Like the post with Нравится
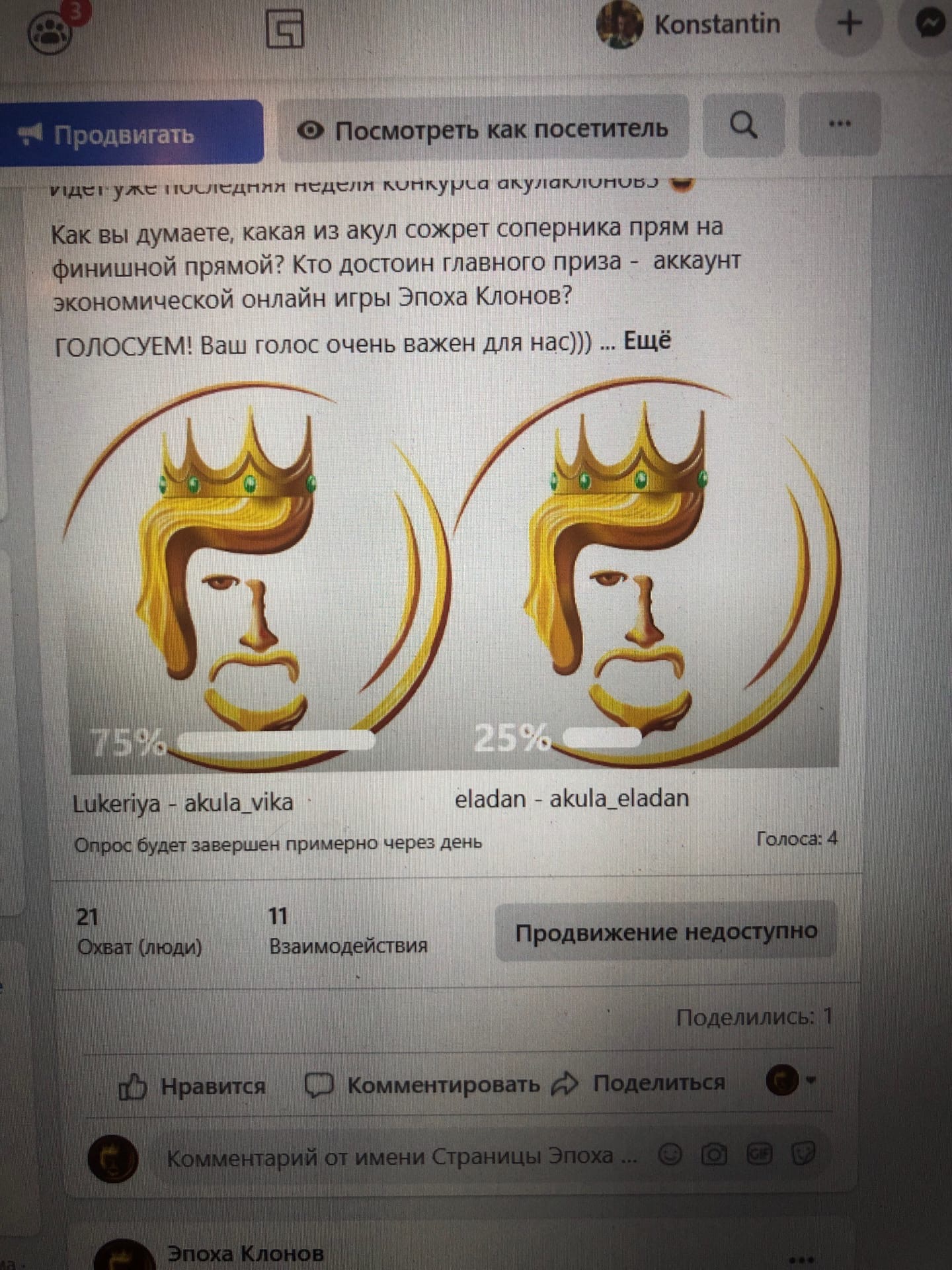 tap(192, 1086)
